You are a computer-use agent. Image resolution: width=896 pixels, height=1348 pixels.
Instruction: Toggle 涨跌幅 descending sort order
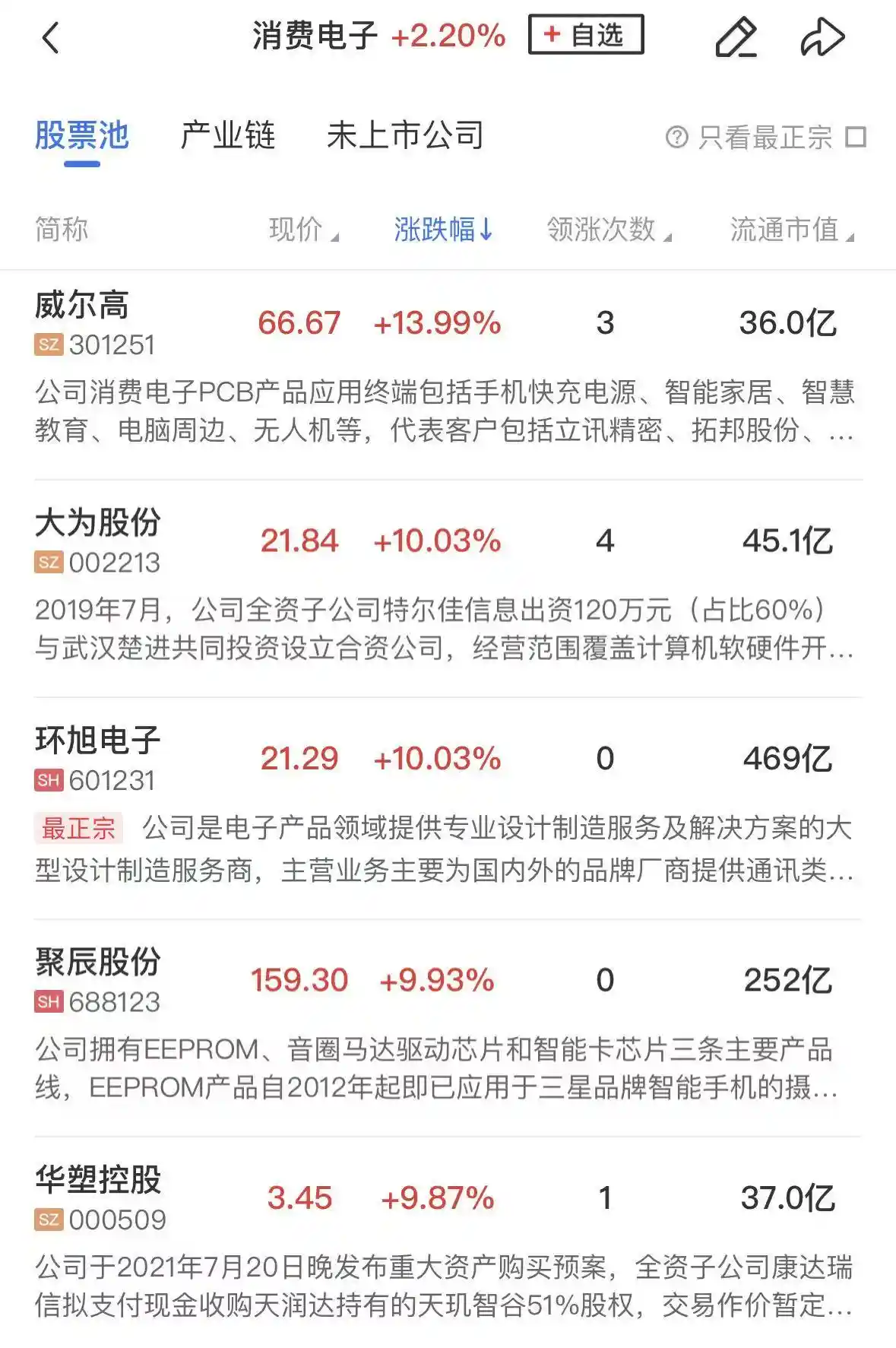point(440,230)
